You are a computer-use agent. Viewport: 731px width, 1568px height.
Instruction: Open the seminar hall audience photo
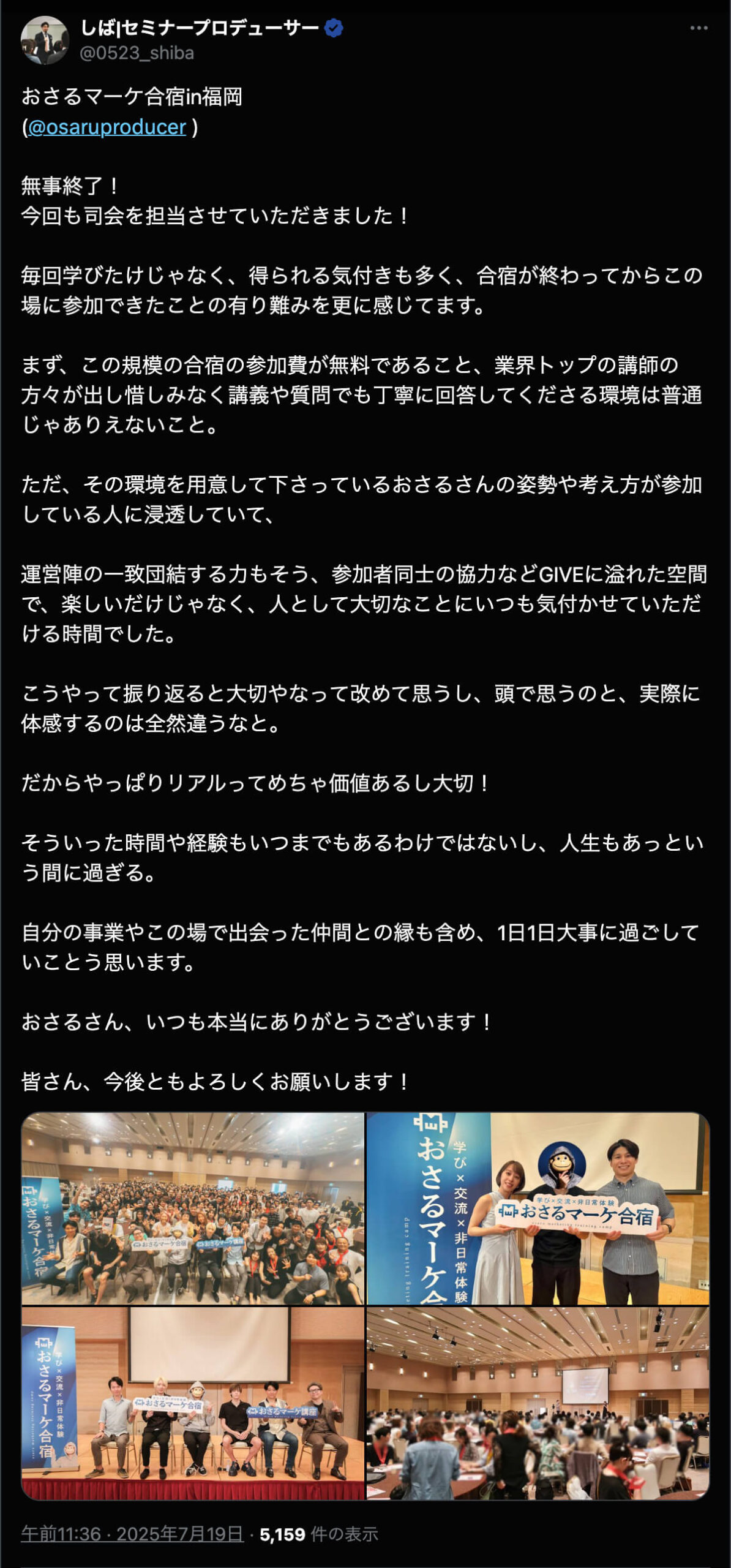pos(538,1403)
